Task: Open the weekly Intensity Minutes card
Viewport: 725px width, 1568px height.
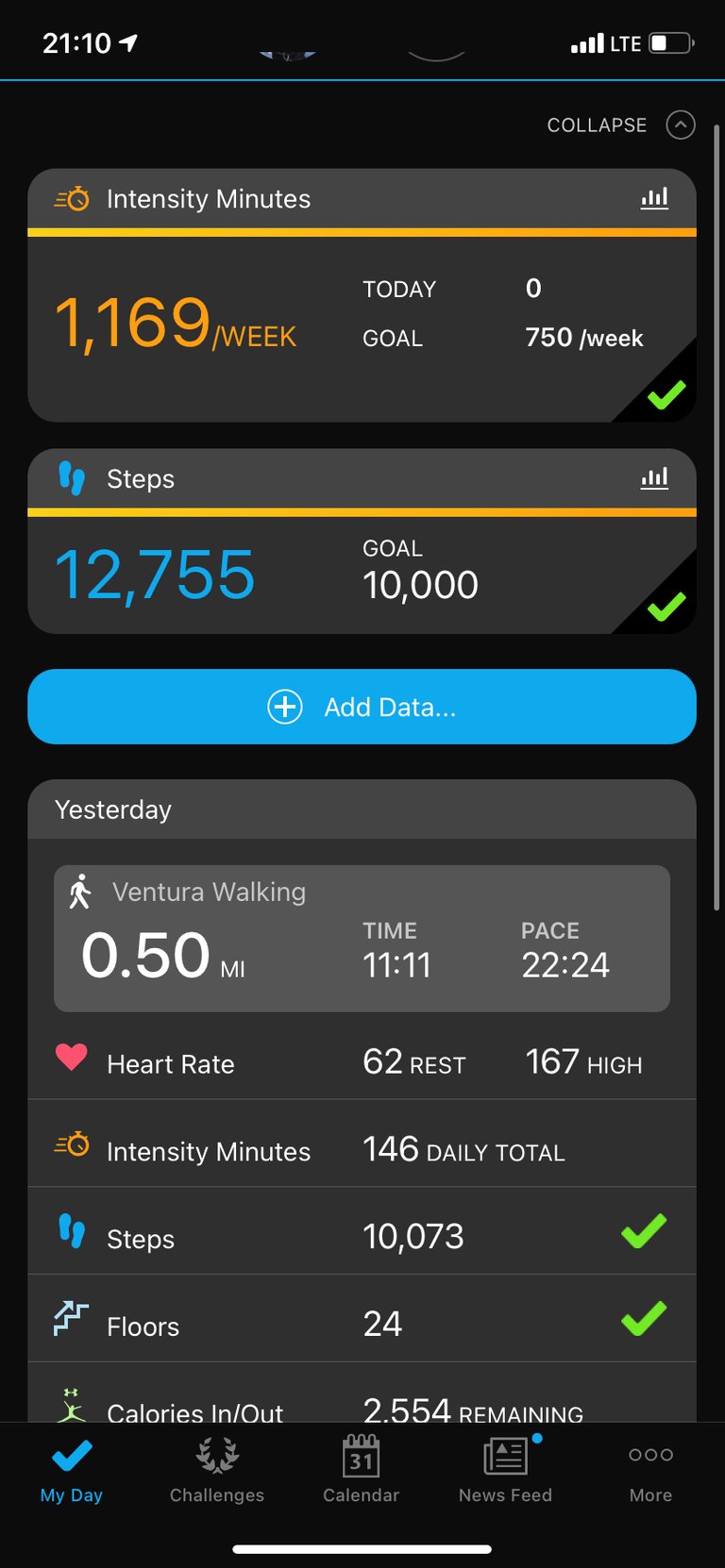Action: click(362, 295)
